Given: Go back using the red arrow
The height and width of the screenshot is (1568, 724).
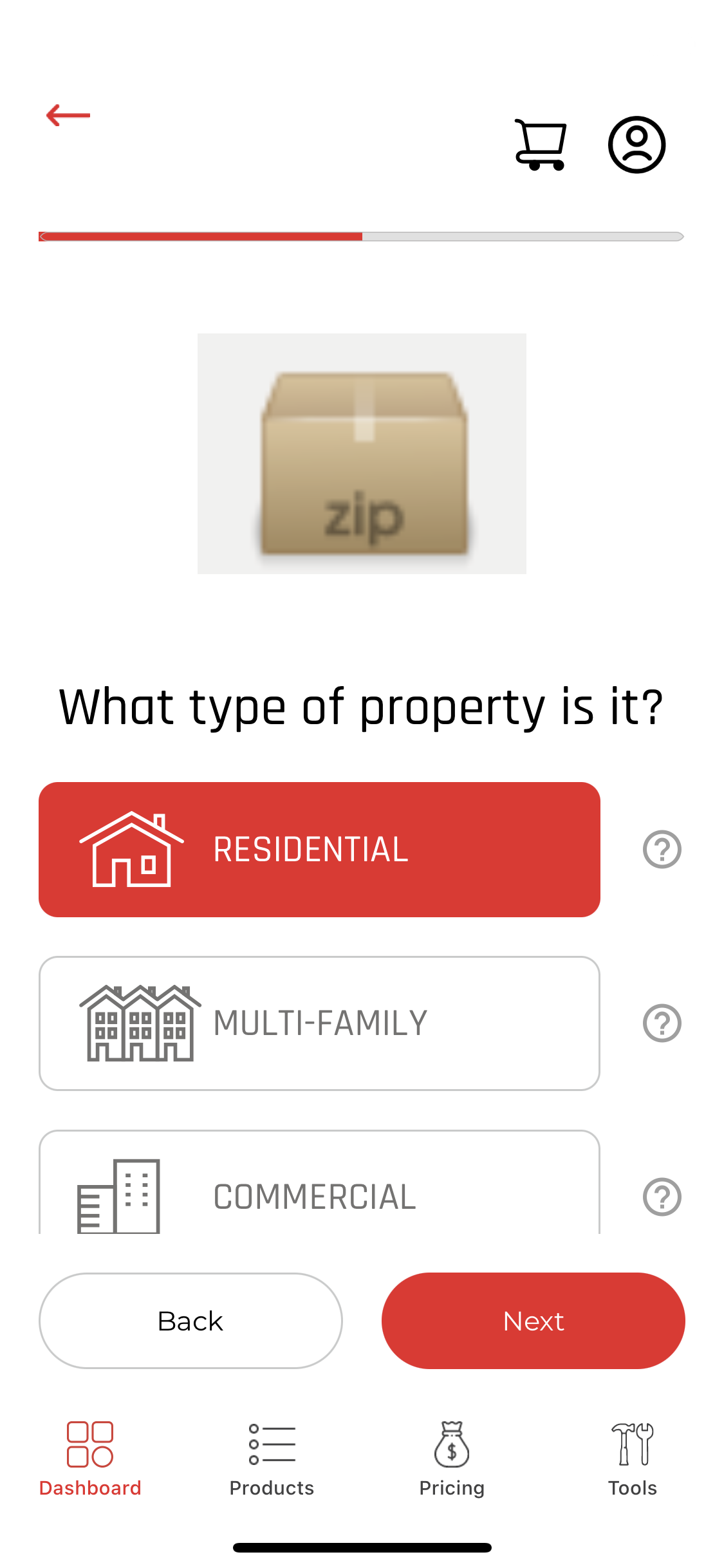Looking at the screenshot, I should (x=68, y=116).
